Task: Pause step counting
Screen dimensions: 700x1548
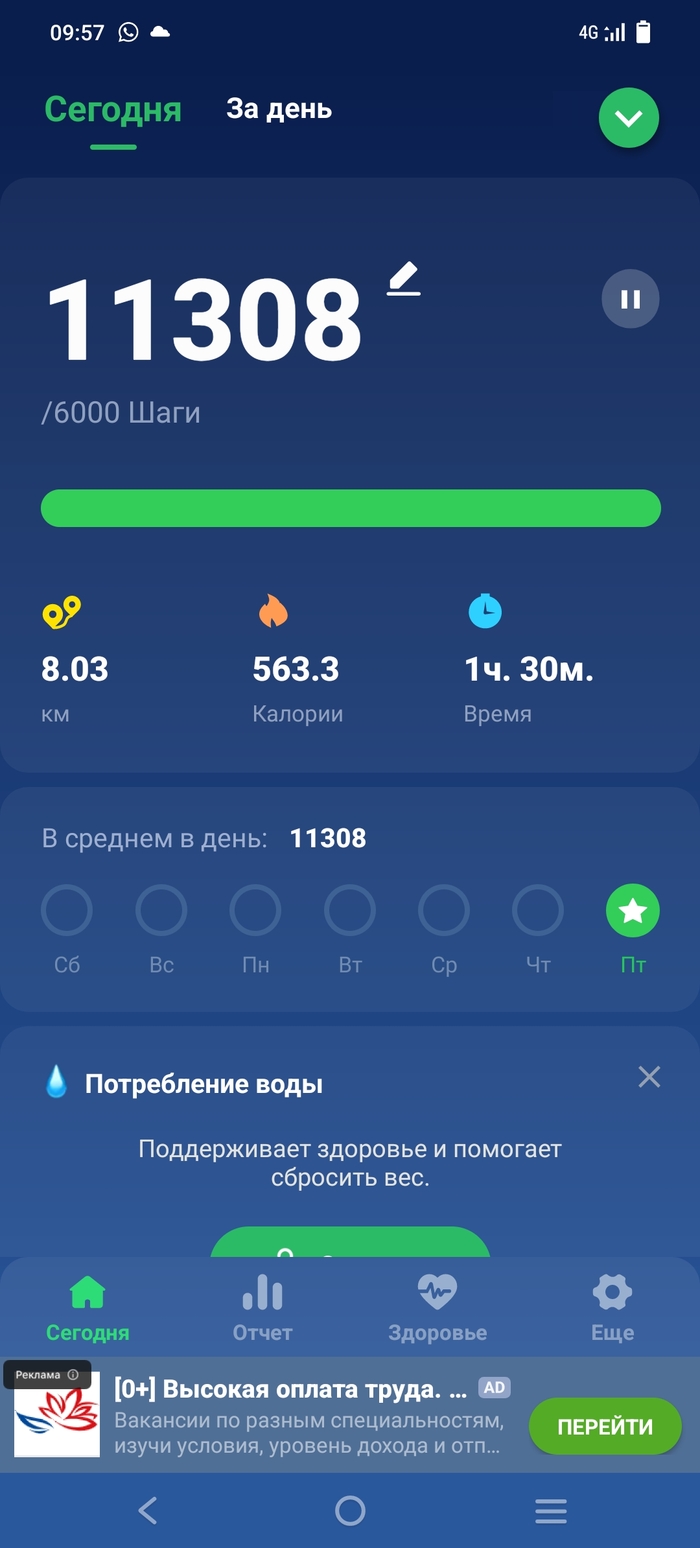Action: coord(630,299)
